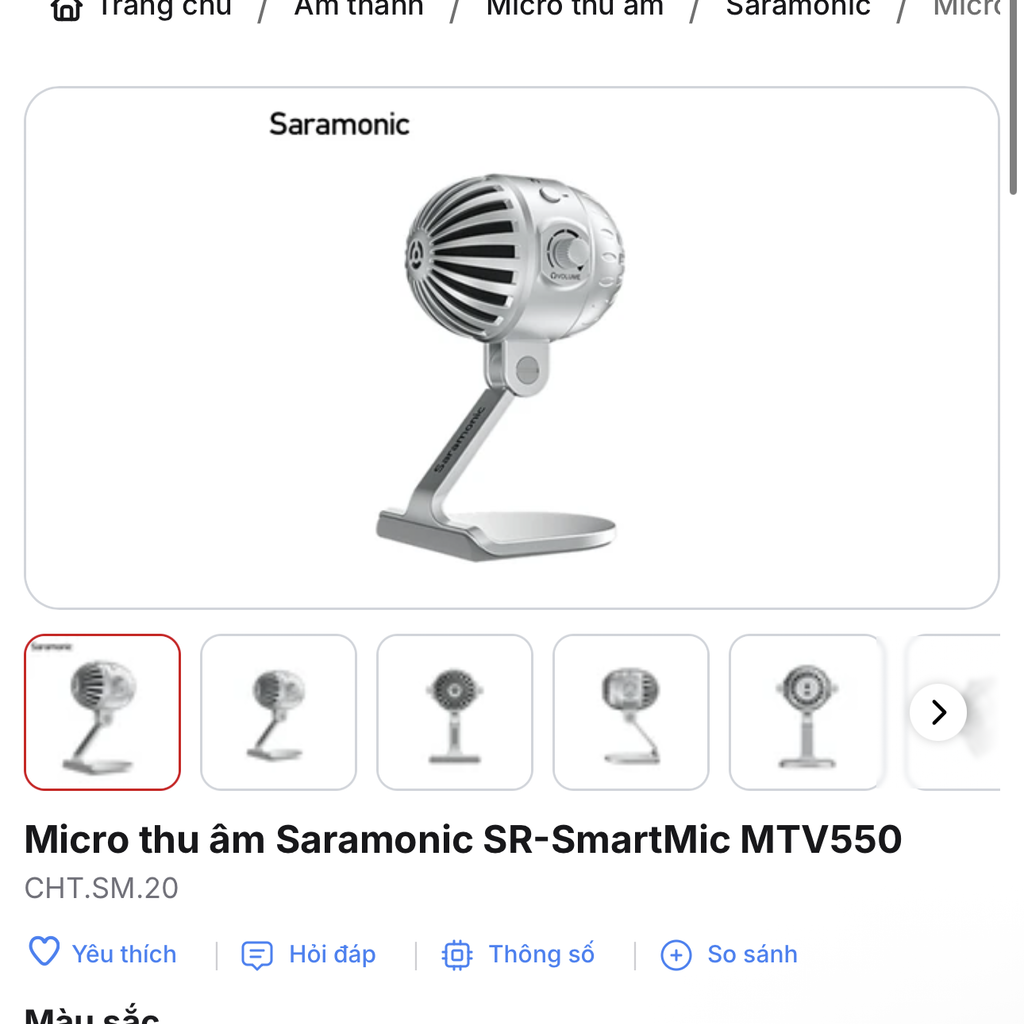Open the Âm thanh breadcrumb
The image size is (1024, 1024).
tap(358, 8)
